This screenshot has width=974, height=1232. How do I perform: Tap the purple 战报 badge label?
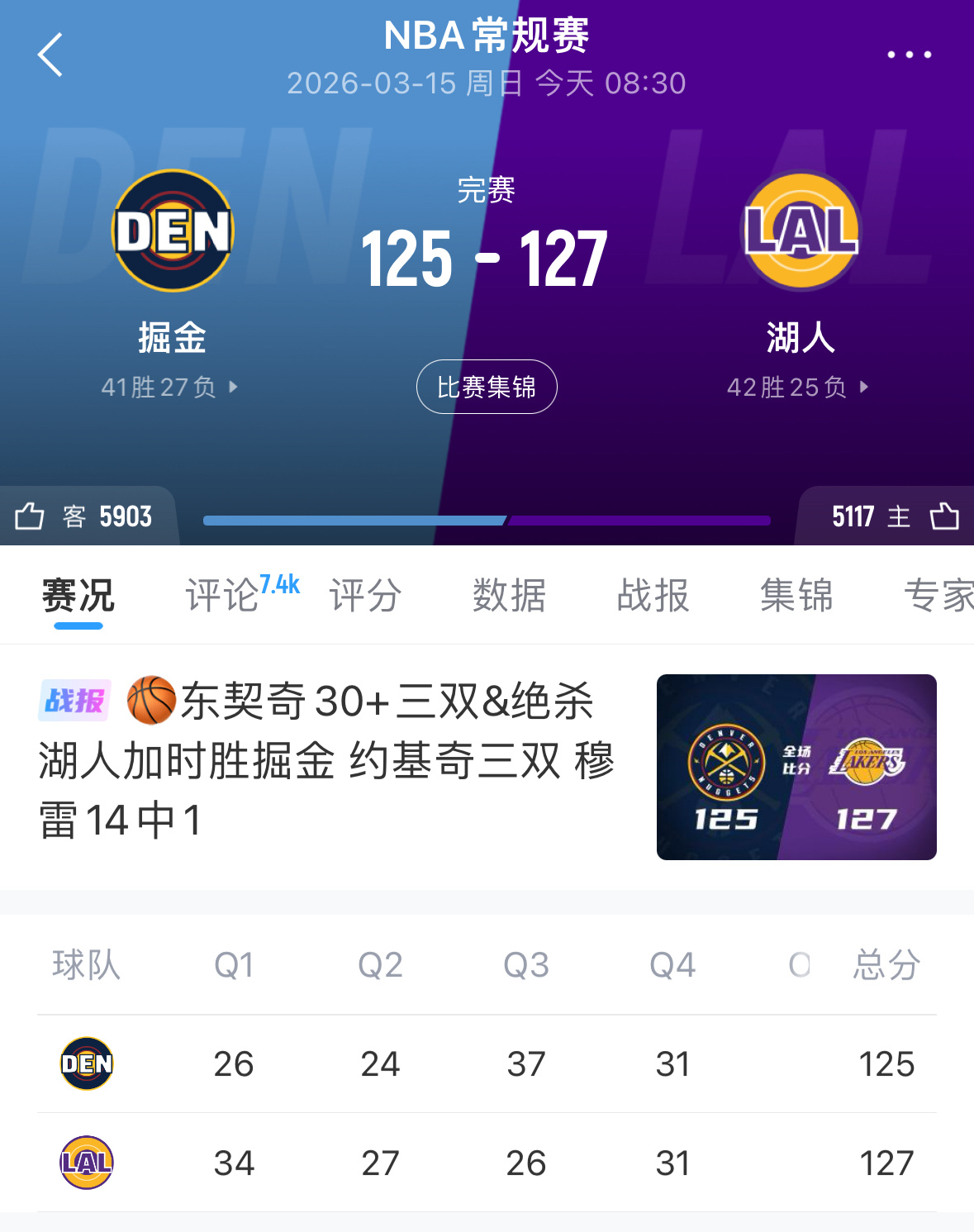[74, 702]
